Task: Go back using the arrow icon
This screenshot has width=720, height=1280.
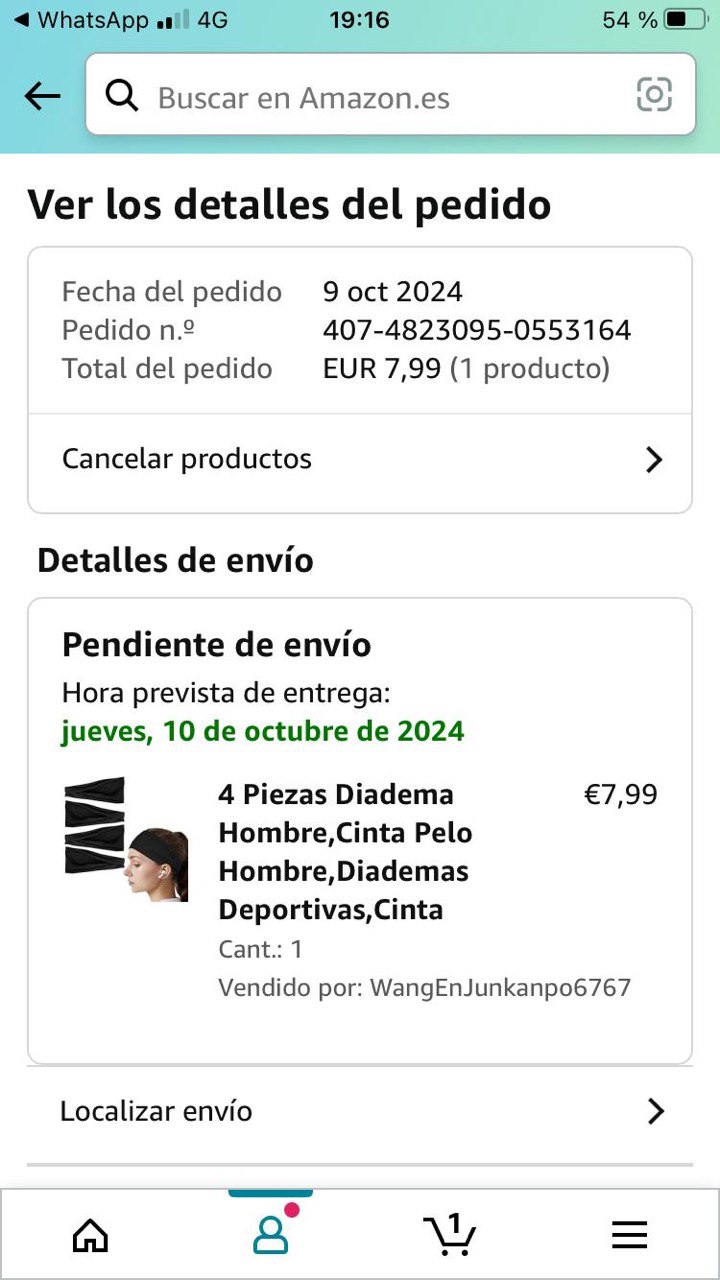Action: [x=43, y=96]
